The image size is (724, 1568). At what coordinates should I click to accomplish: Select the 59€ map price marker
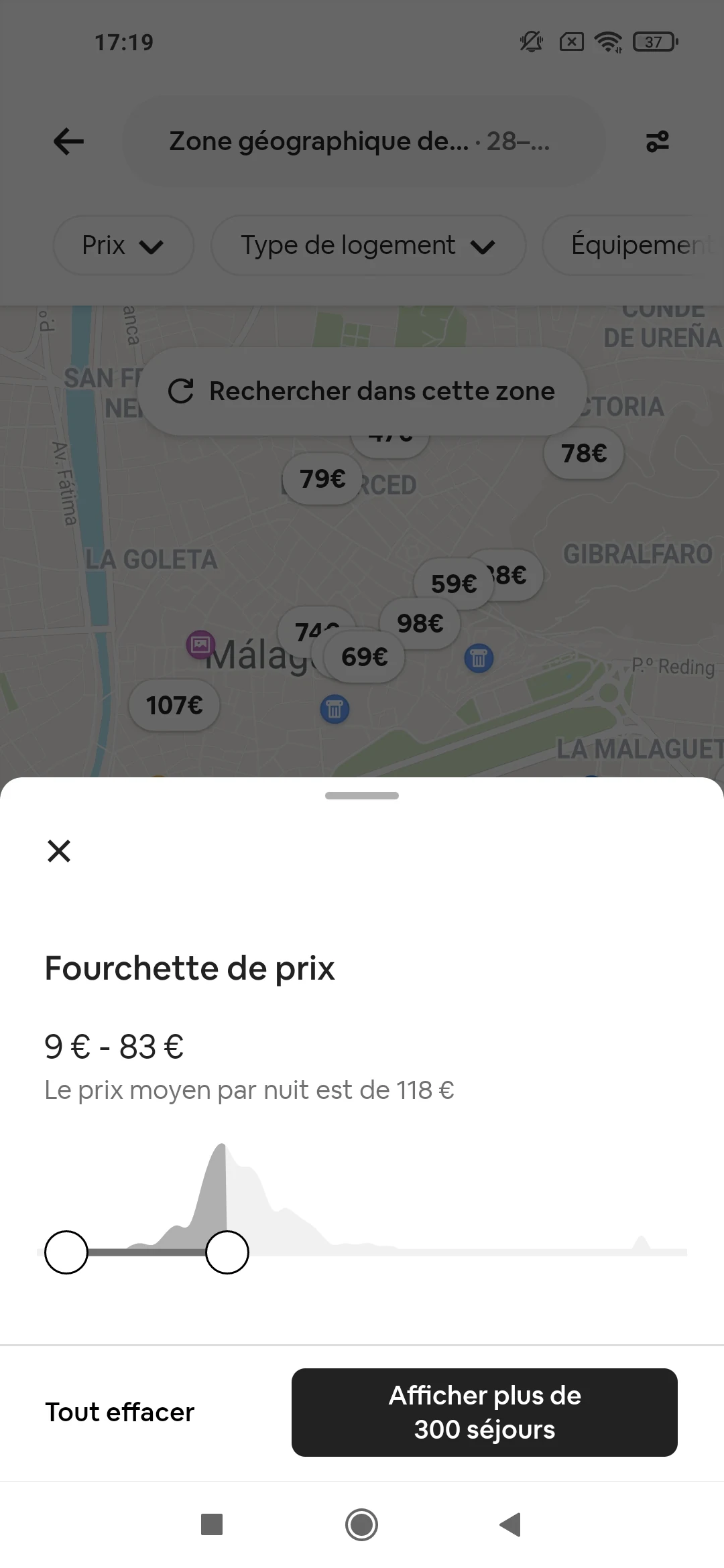click(x=454, y=584)
